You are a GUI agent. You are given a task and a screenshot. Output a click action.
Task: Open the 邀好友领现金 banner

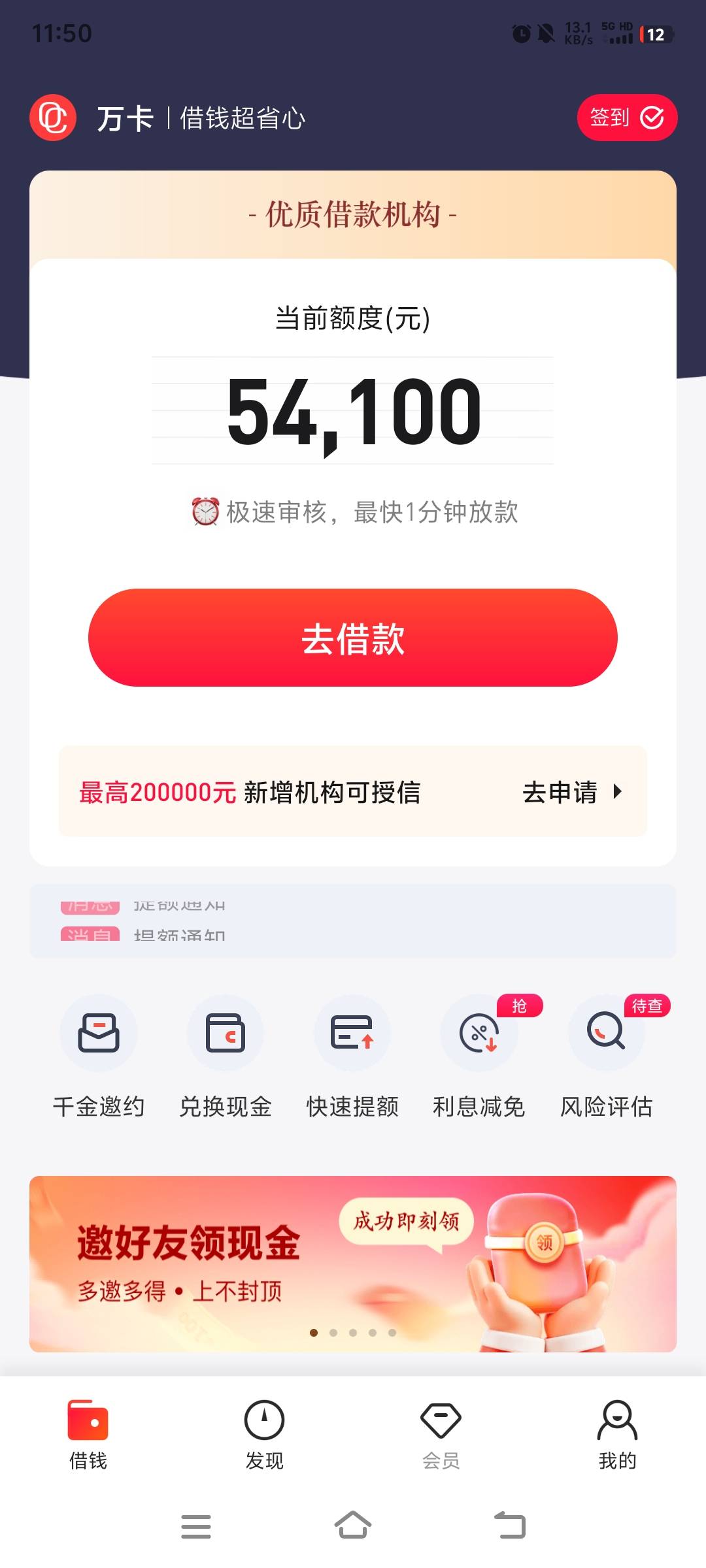(x=353, y=1264)
